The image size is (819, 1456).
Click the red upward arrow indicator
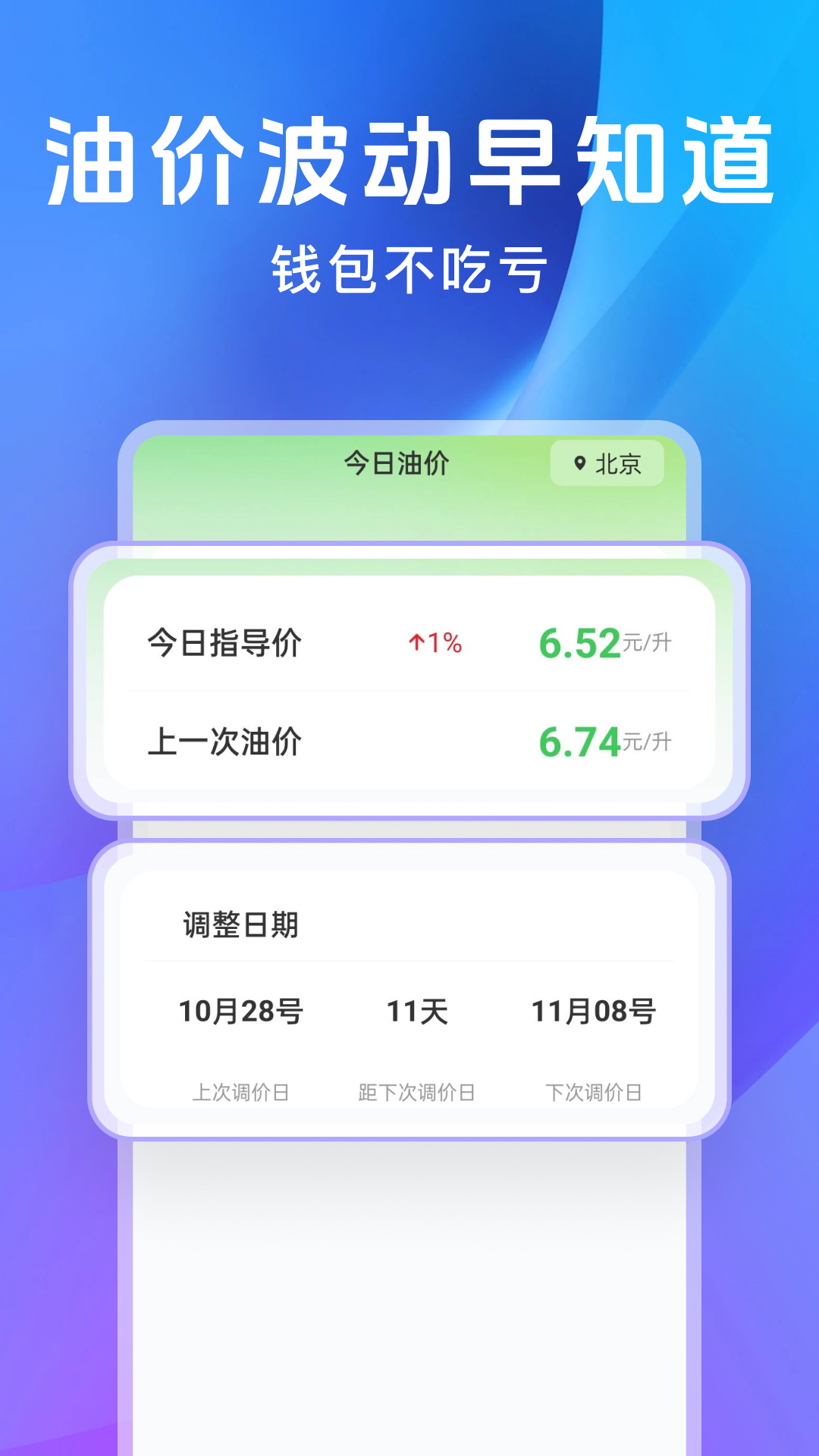416,641
